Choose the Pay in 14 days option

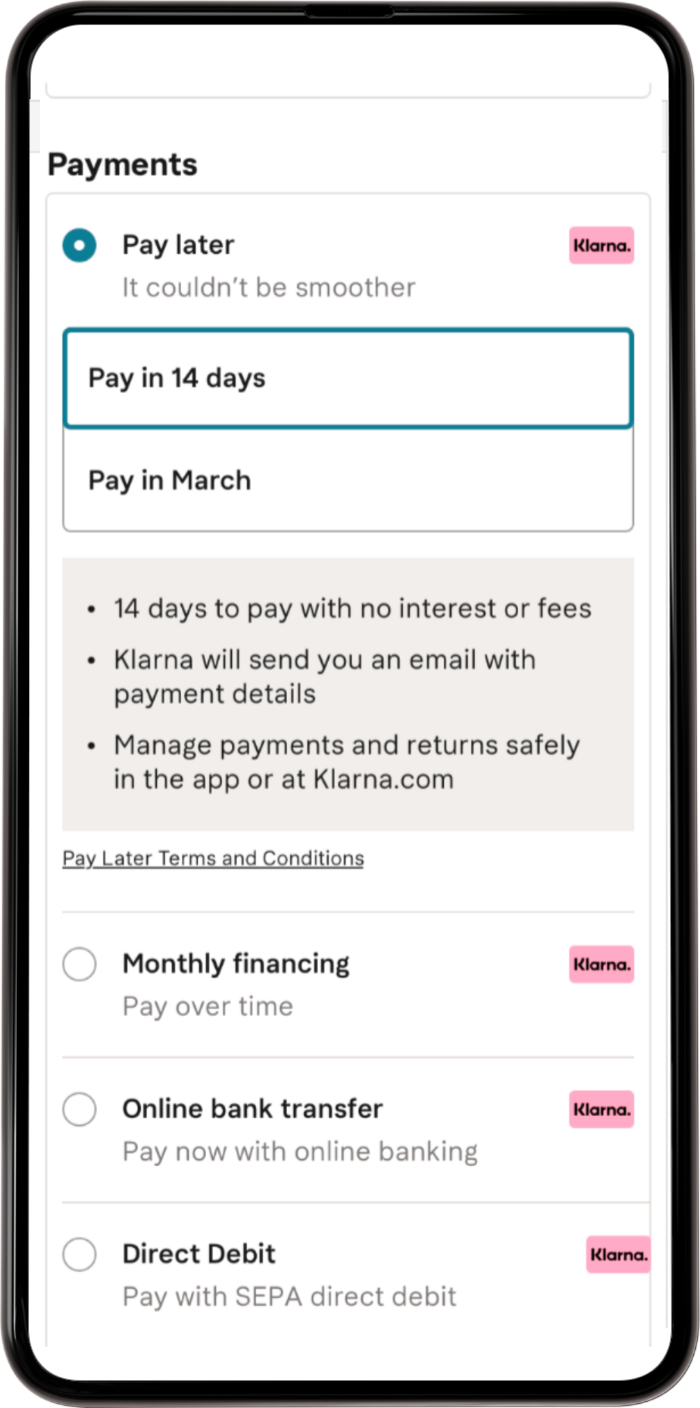[347, 378]
